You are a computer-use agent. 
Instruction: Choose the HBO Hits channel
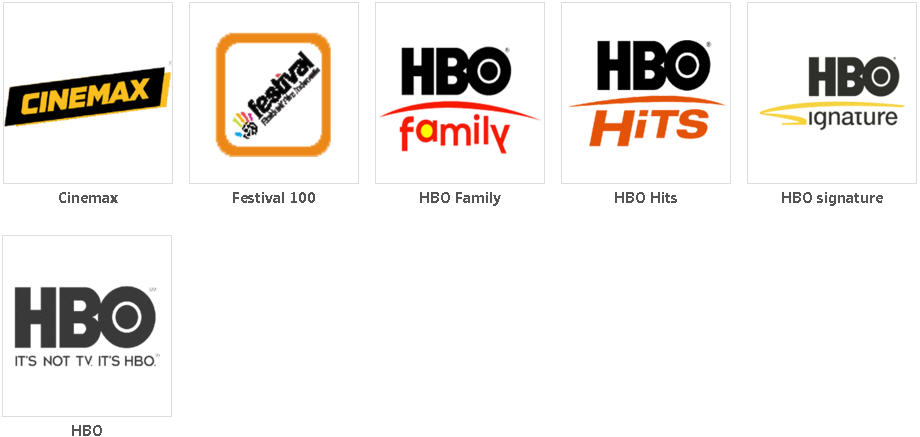(646, 93)
